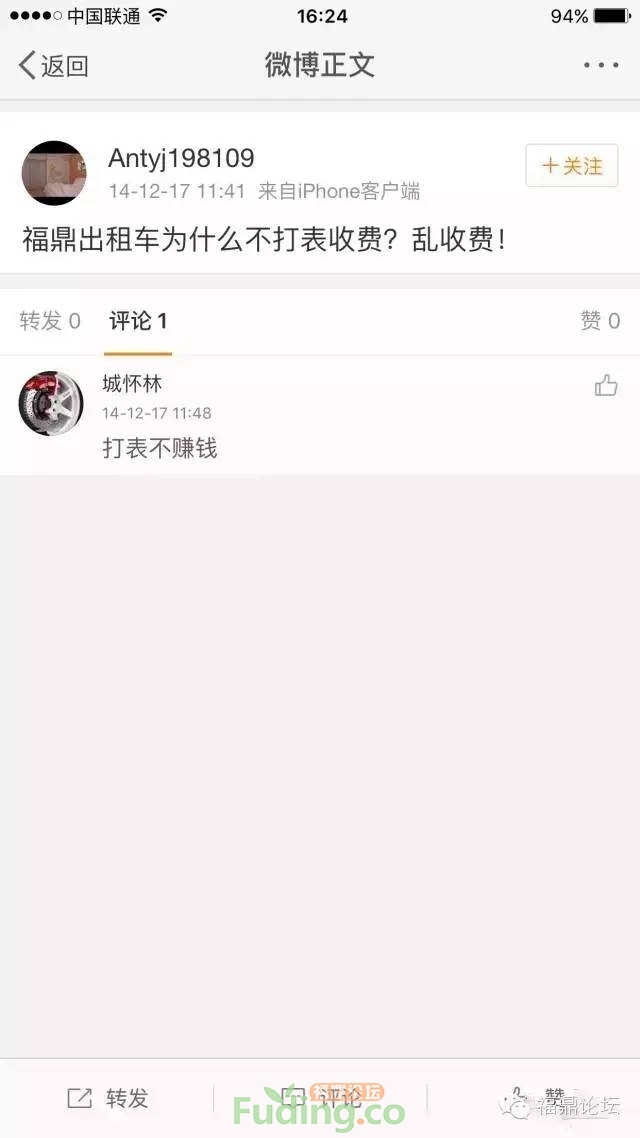Image resolution: width=640 pixels, height=1138 pixels.
Task: Select the 评论 1 tab
Action: coord(138,321)
